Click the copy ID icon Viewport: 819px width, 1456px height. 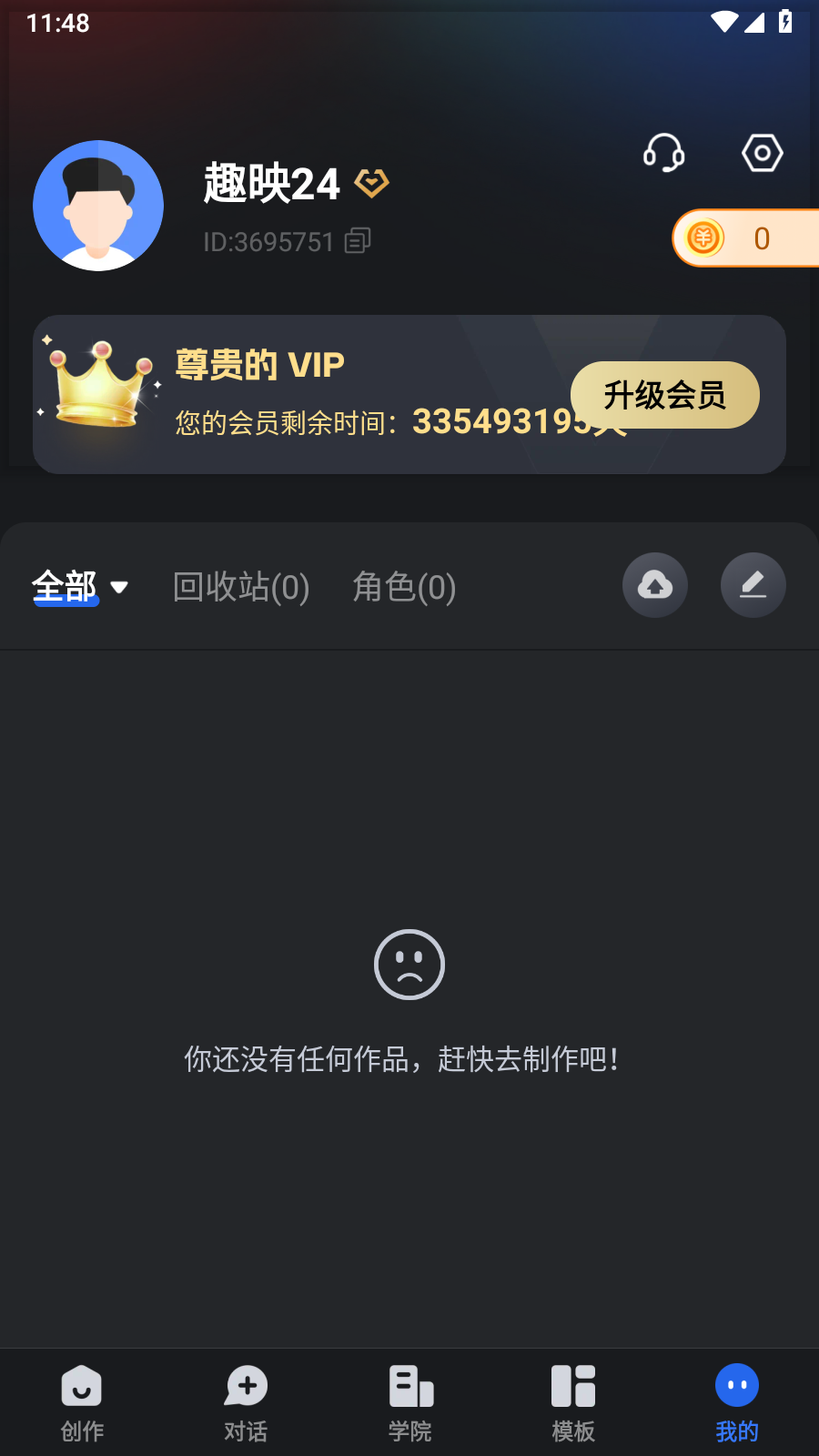[359, 241]
